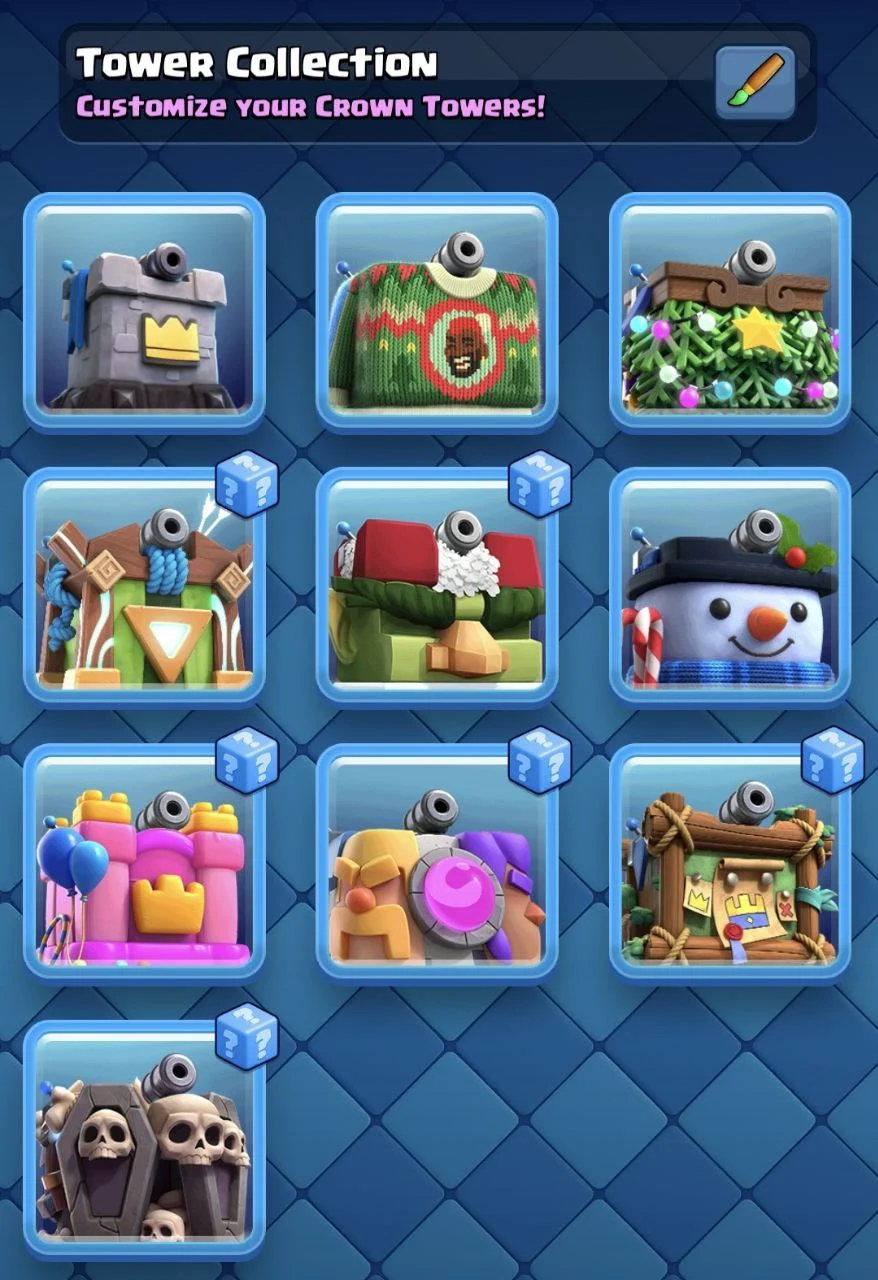
Task: Select the wooden notice board tower skin
Action: pos(730,863)
